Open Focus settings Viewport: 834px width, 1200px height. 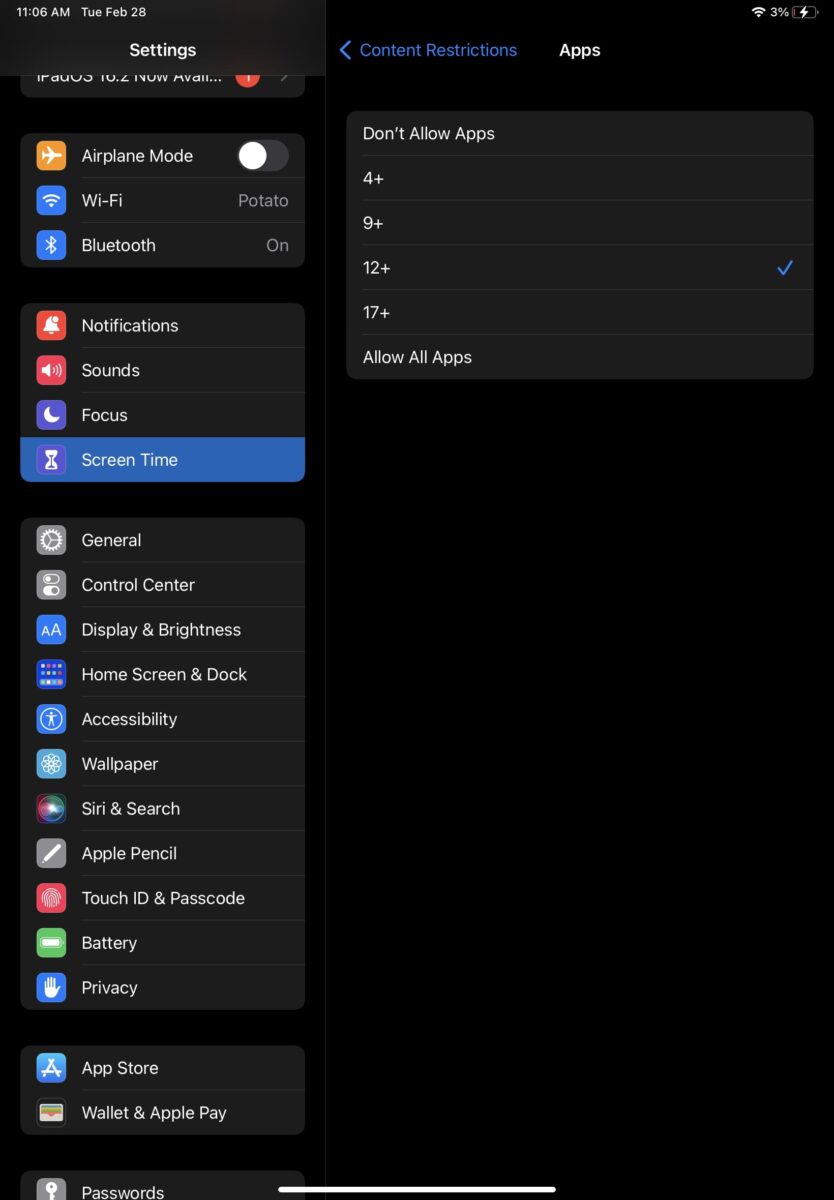[162, 415]
